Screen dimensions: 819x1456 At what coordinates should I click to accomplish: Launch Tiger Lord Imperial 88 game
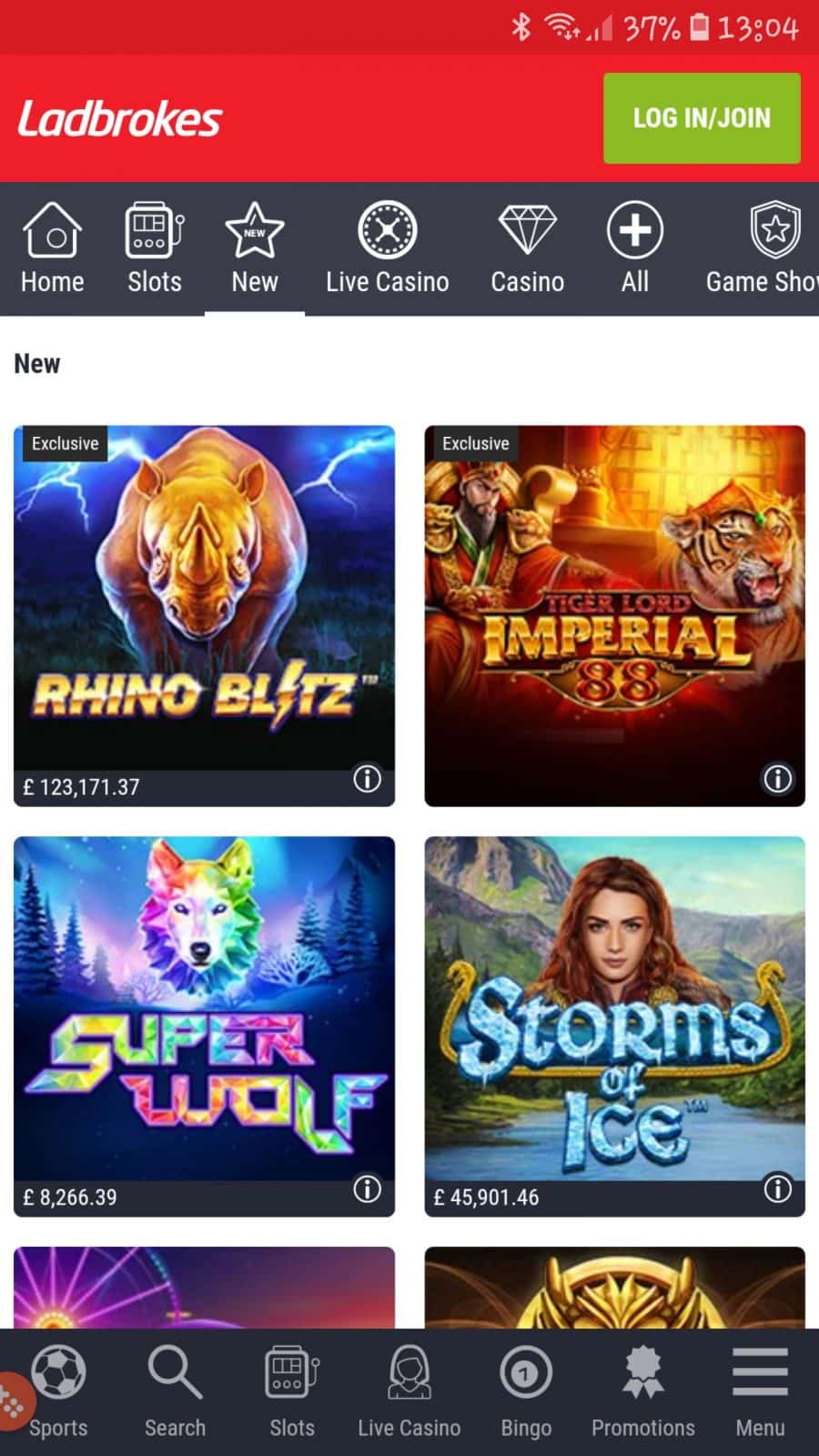pyautogui.click(x=614, y=616)
